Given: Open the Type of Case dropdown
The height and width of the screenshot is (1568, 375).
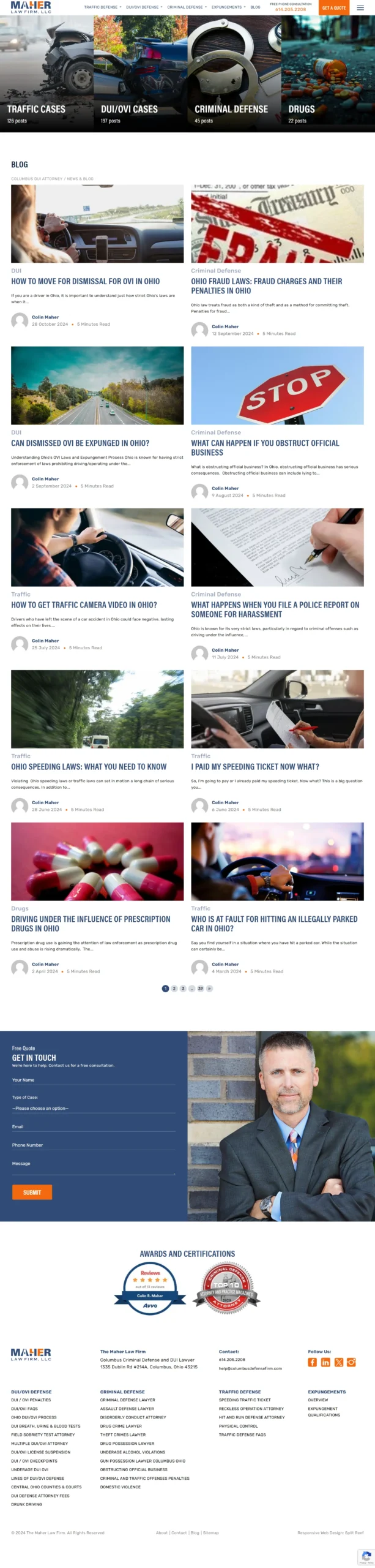Looking at the screenshot, I should [93, 1109].
